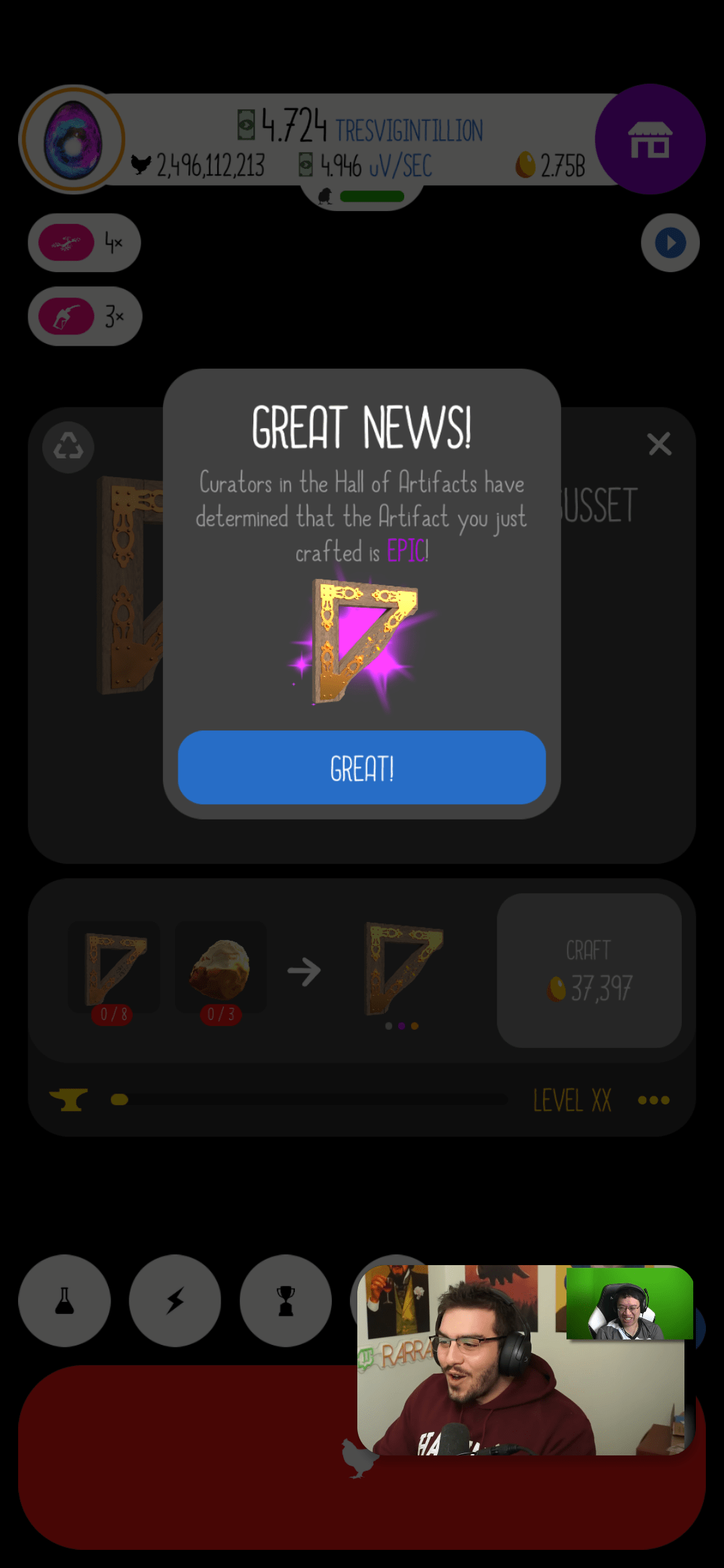This screenshot has width=724, height=1568.
Task: Tap the GREAT! button
Action: coord(362,767)
